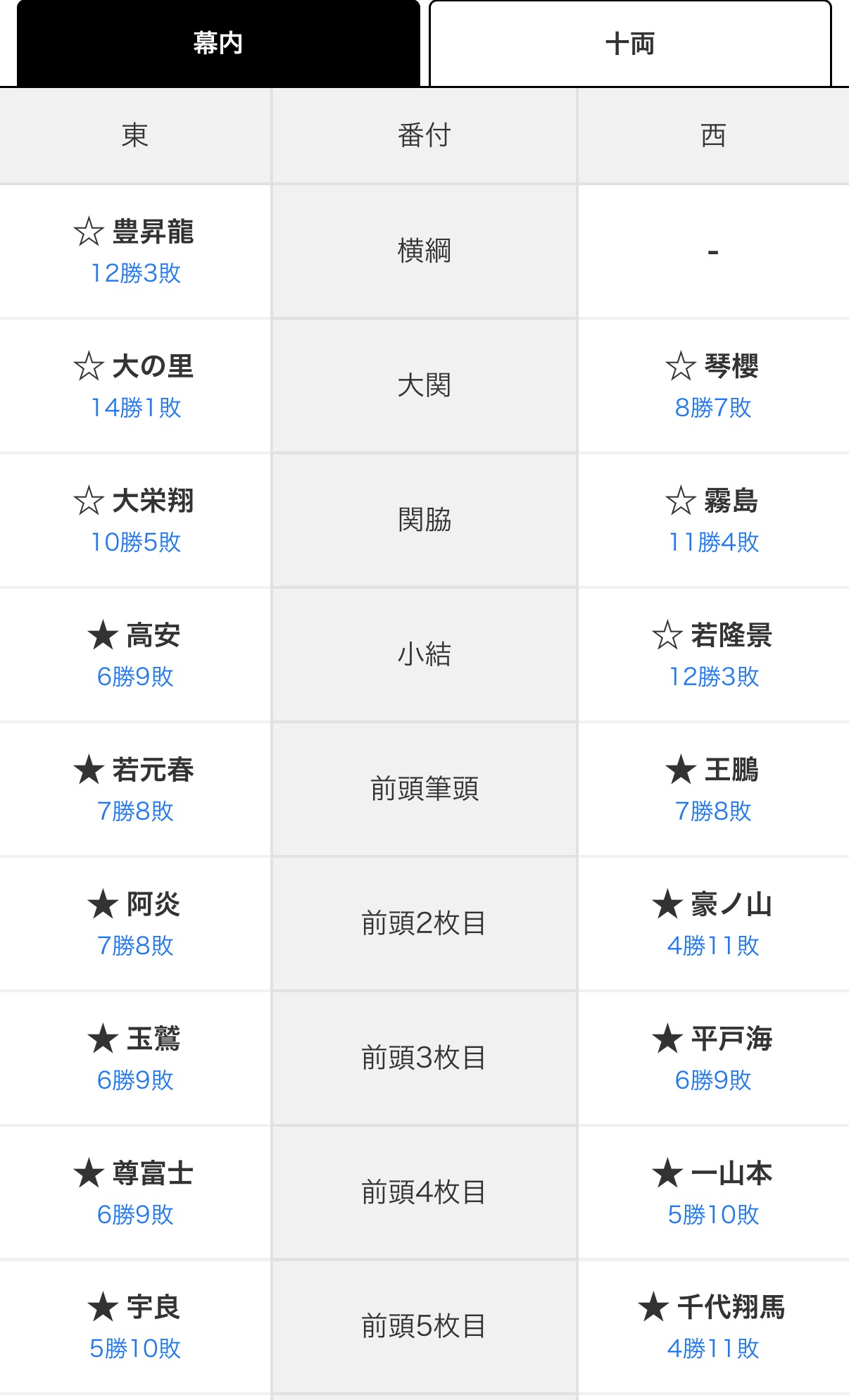The height and width of the screenshot is (1400, 849).
Task: Toggle the filled star beside 王鵬
Action: click(x=681, y=770)
